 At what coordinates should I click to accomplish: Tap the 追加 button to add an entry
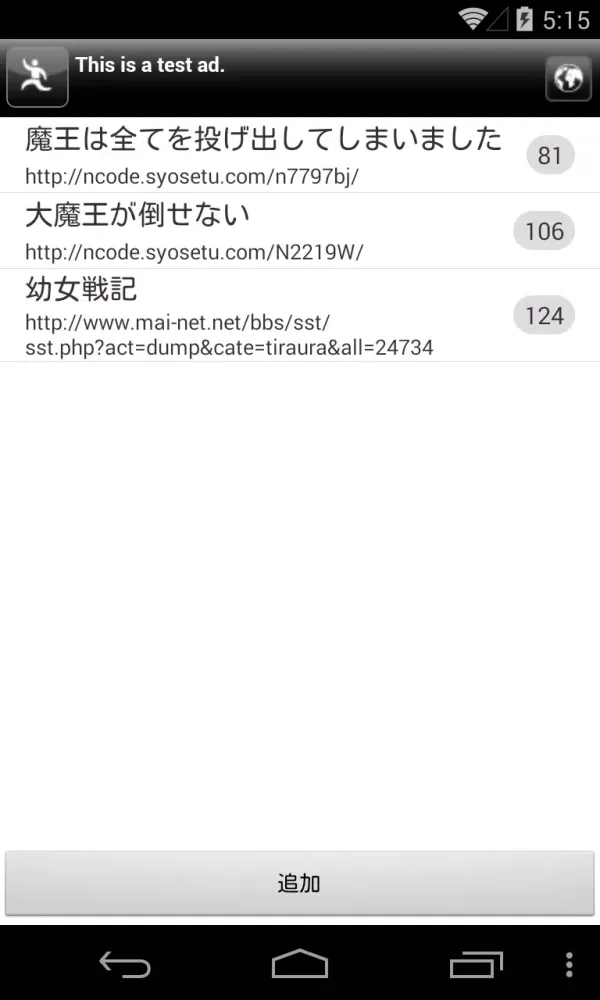(299, 883)
